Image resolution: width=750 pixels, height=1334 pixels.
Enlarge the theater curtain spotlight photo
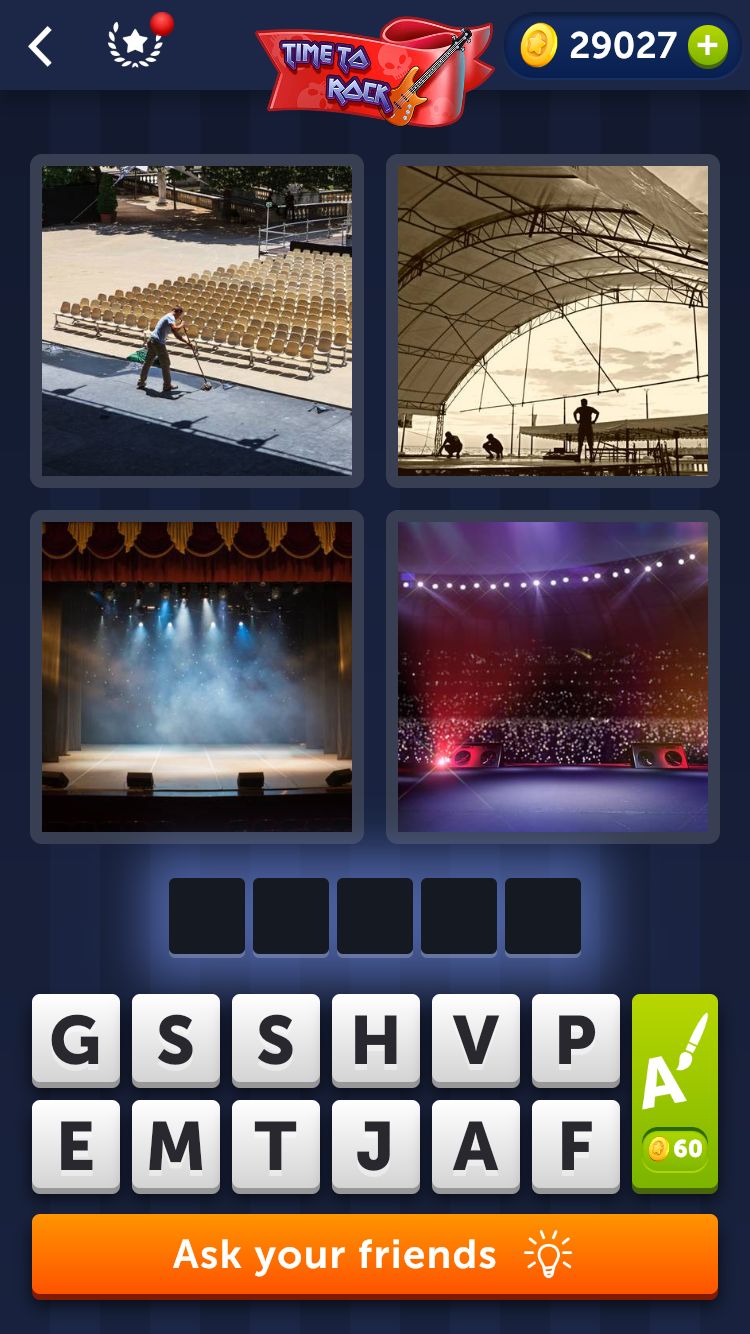[197, 677]
